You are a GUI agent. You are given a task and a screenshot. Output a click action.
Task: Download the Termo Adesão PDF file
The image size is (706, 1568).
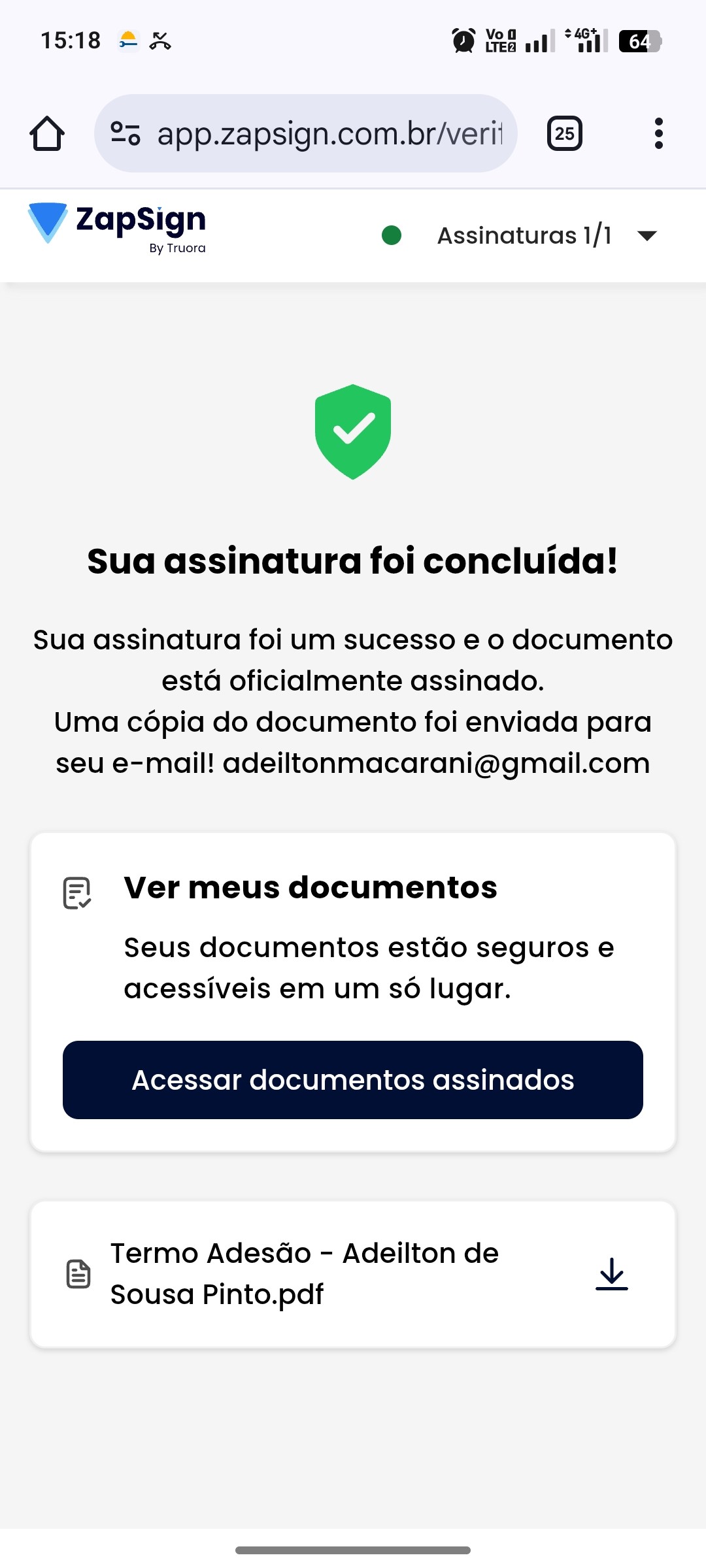[x=611, y=1274]
